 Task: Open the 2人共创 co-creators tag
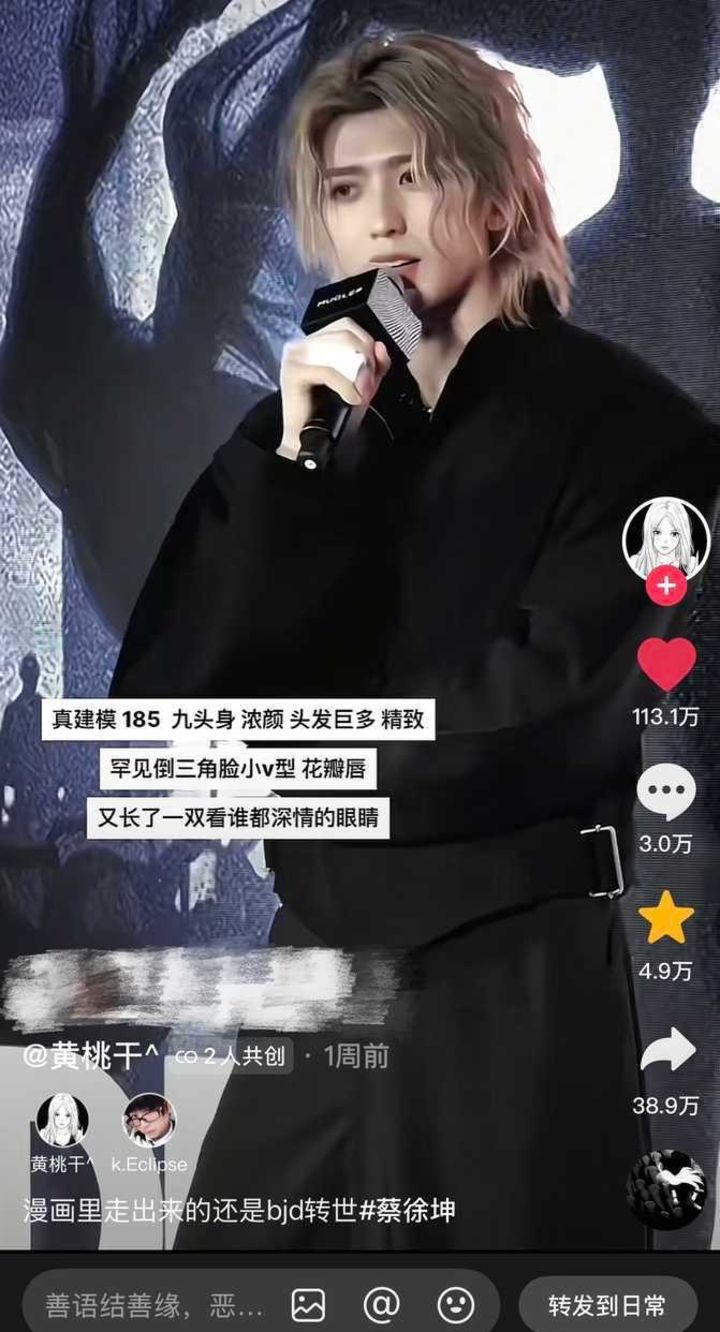[x=231, y=1057]
